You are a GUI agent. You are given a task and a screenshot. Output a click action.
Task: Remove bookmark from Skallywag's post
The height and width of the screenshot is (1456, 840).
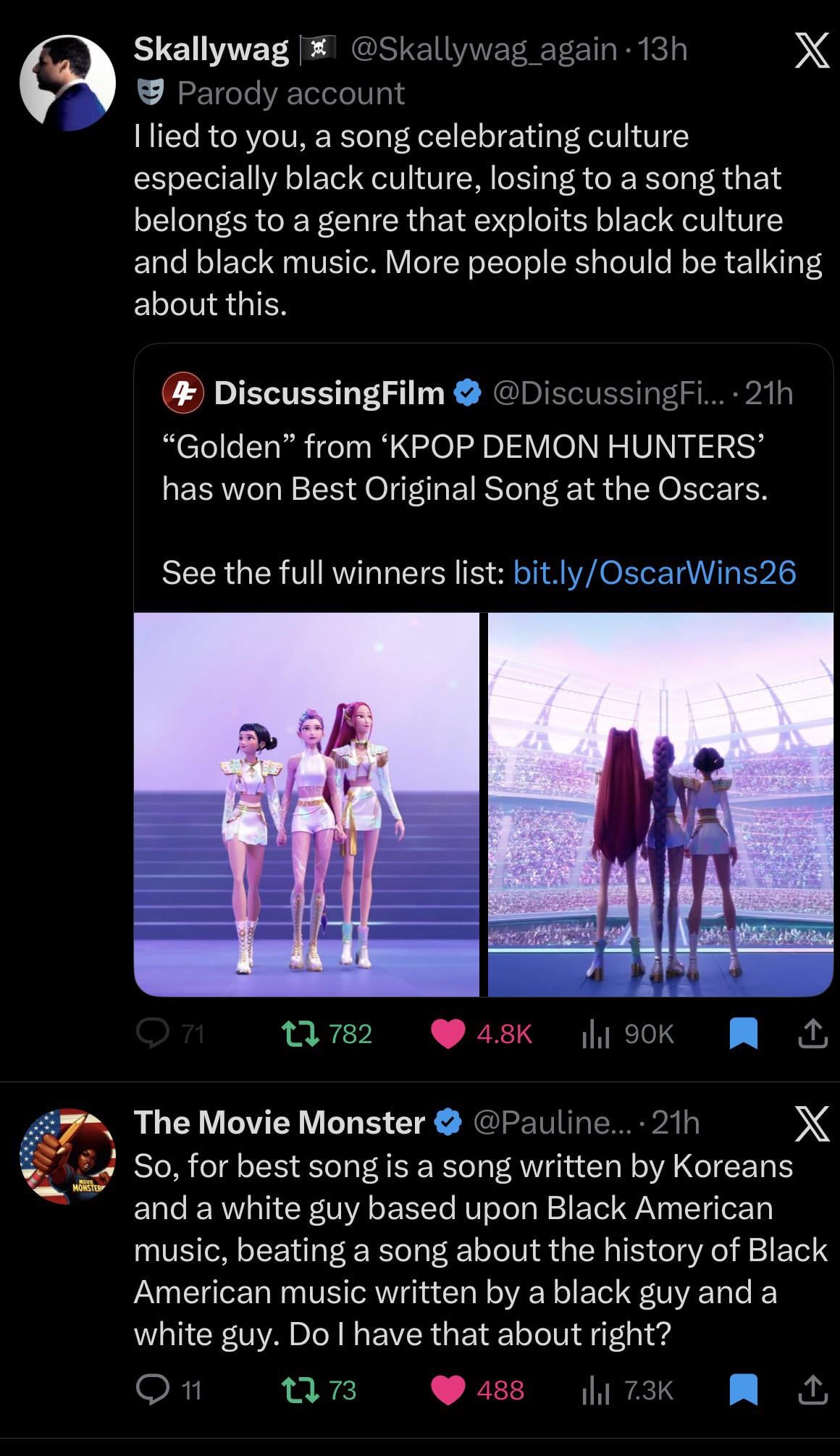pyautogui.click(x=742, y=1034)
